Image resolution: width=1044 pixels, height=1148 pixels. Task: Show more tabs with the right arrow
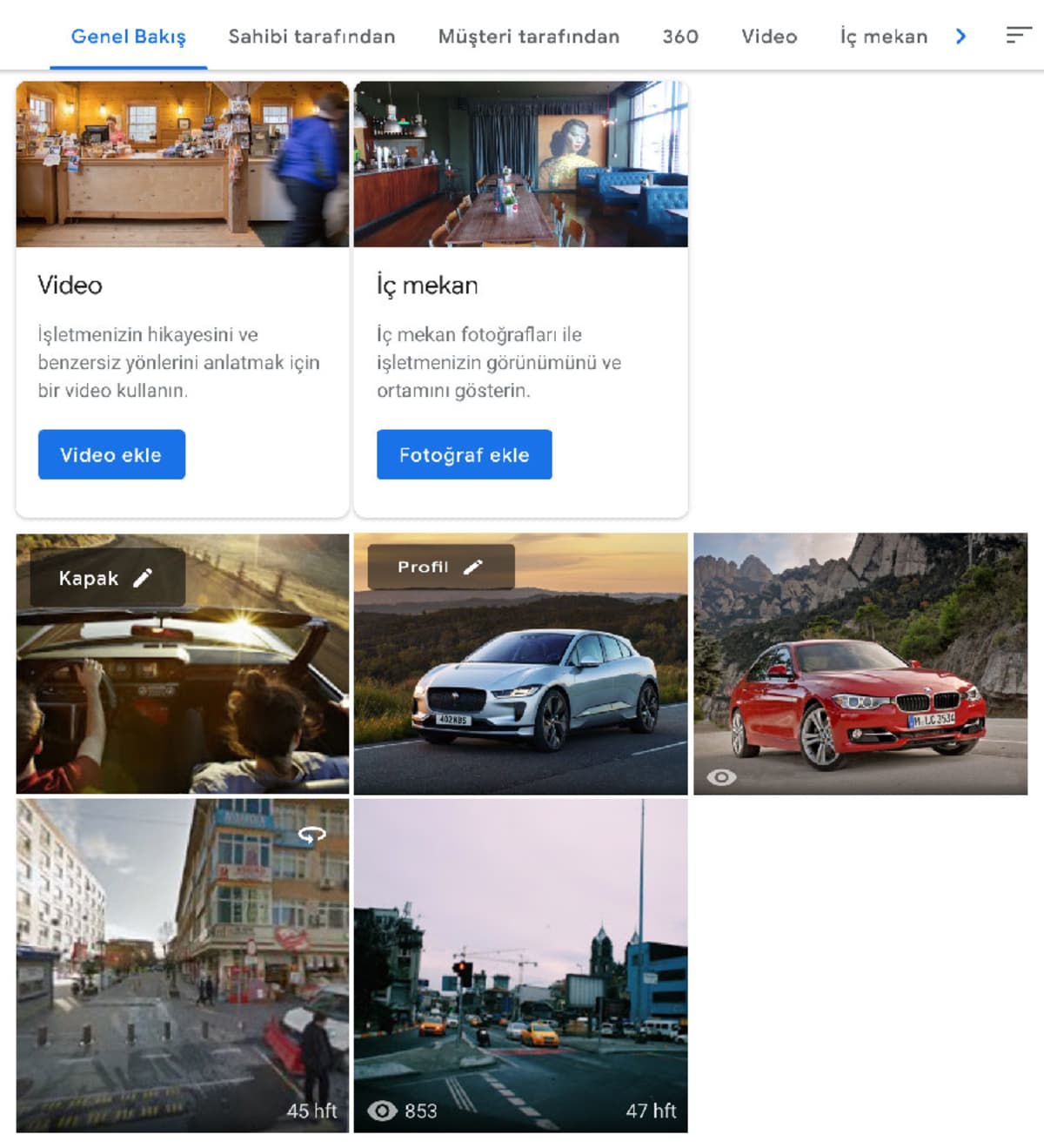[960, 37]
